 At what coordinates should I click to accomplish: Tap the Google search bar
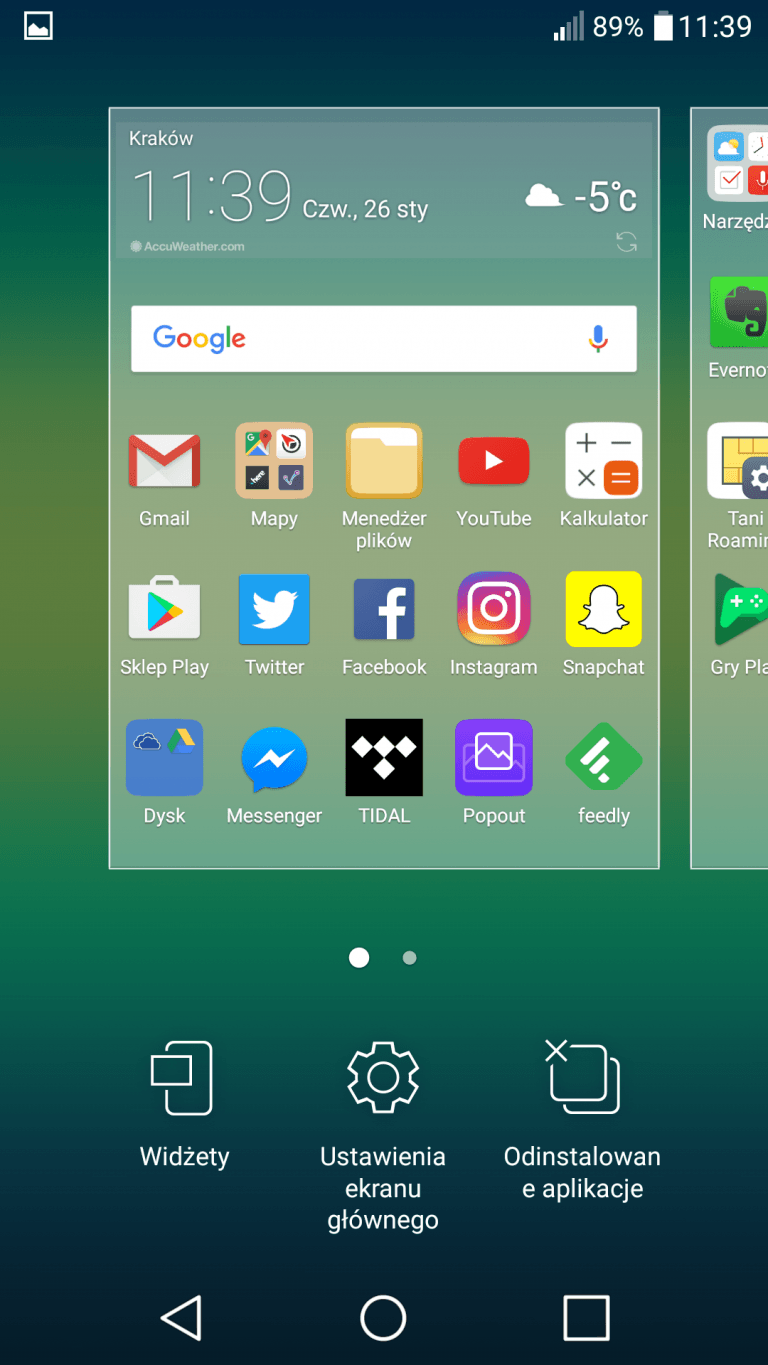point(360,339)
